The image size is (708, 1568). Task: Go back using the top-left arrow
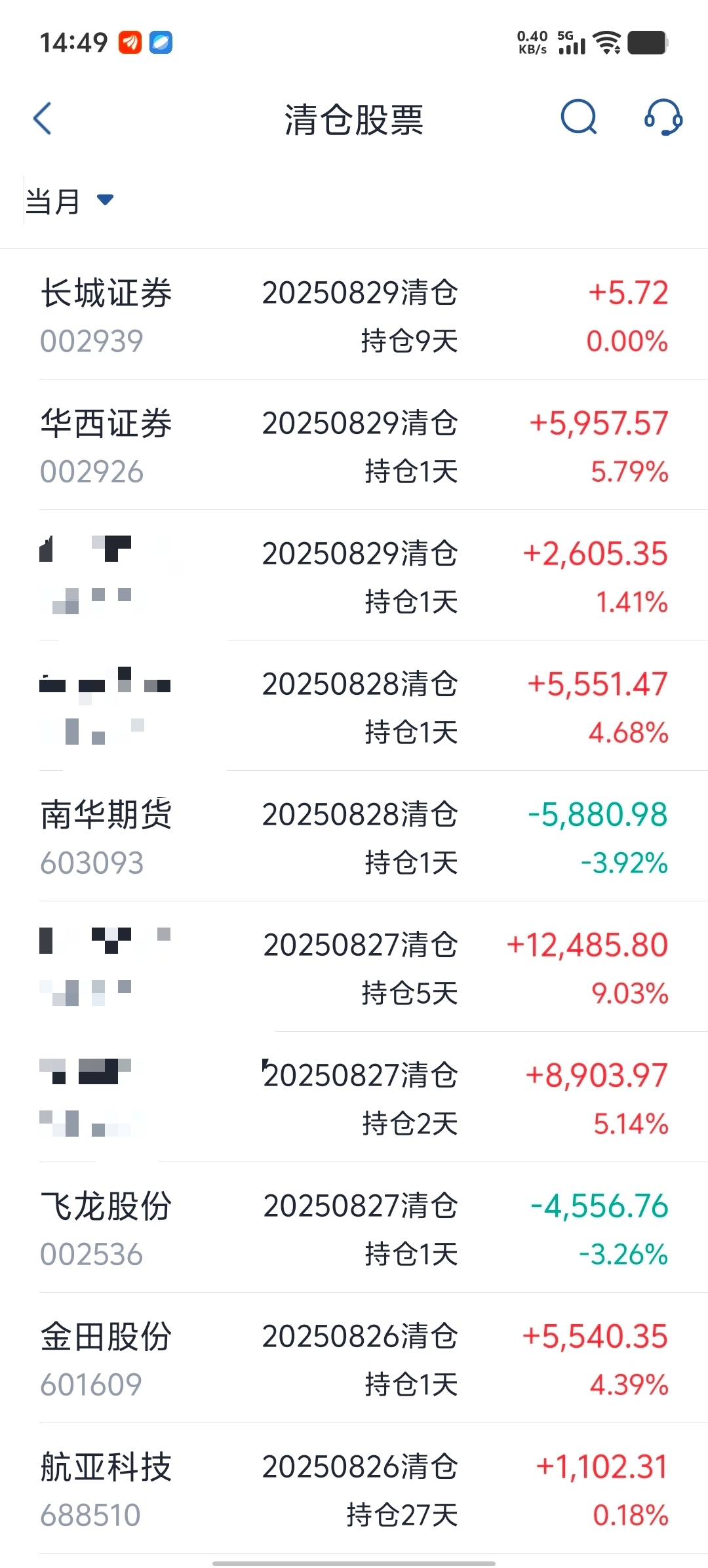[43, 119]
